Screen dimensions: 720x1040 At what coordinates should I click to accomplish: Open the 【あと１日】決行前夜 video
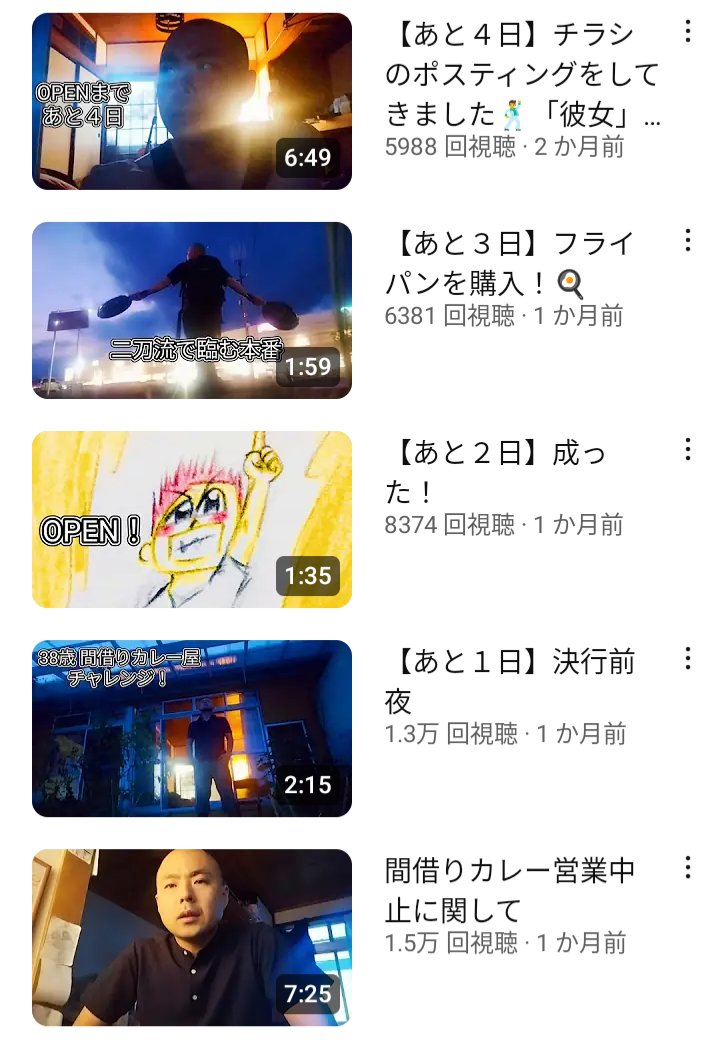click(192, 728)
